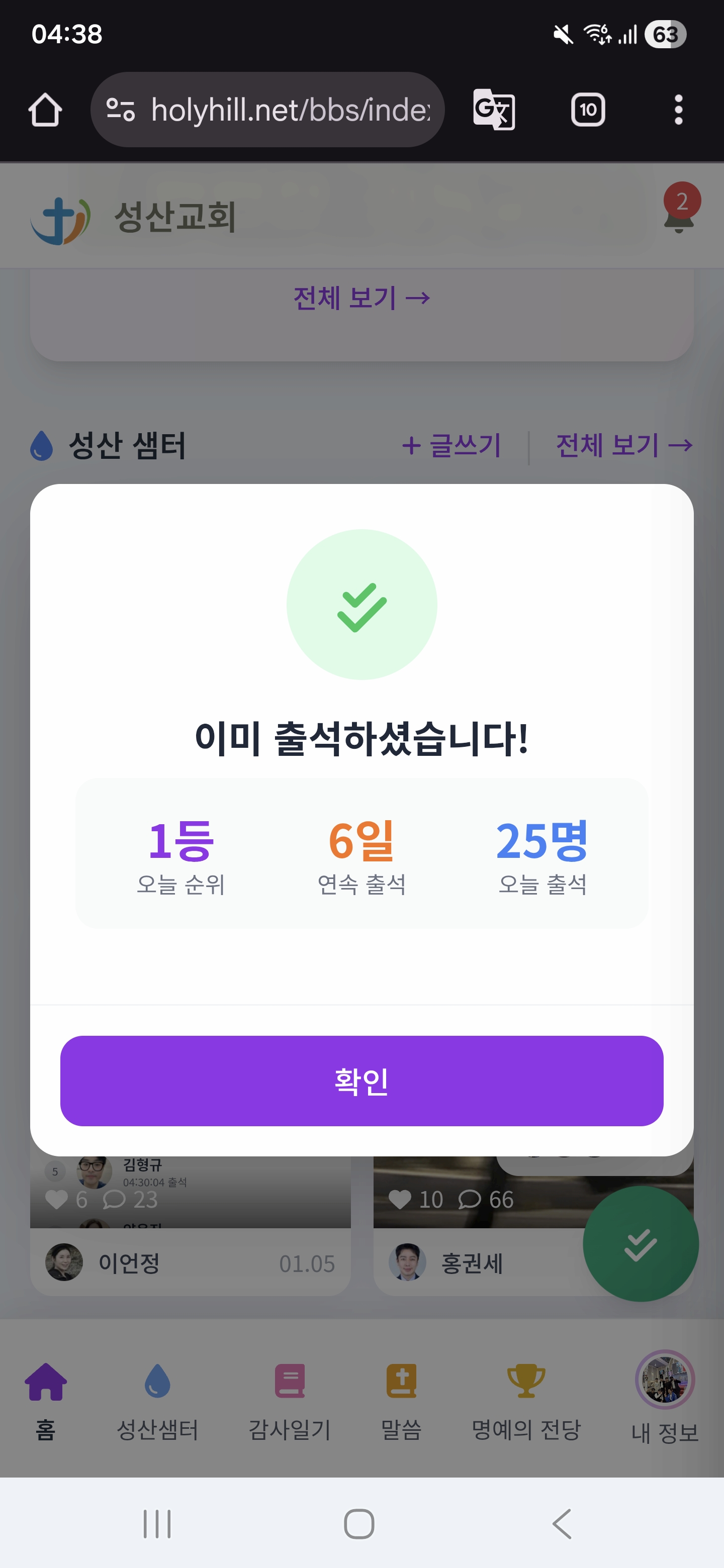The image size is (724, 1568).
Task: Open the browser tab switcher showing 10
Action: coord(587,110)
